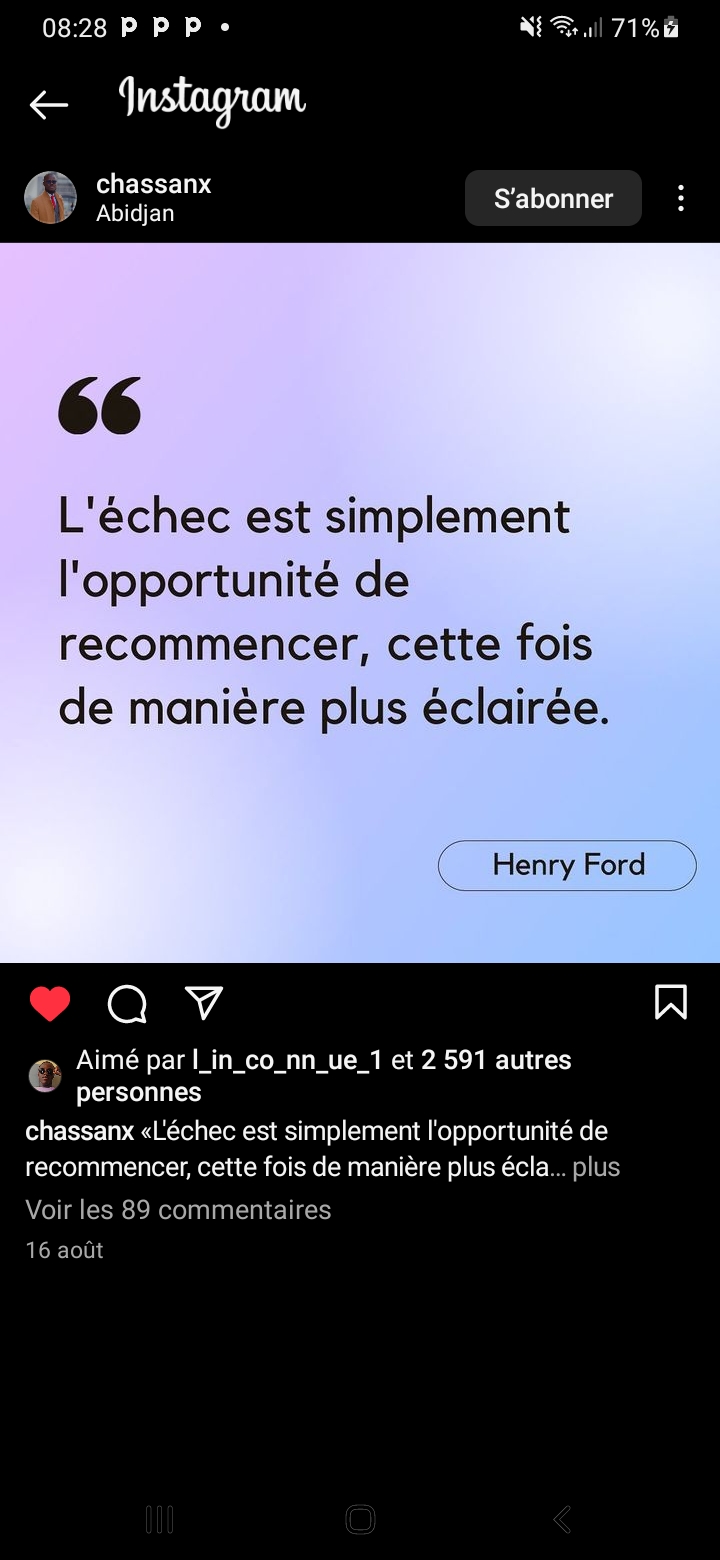Save the post with the bookmark icon

(x=670, y=1002)
